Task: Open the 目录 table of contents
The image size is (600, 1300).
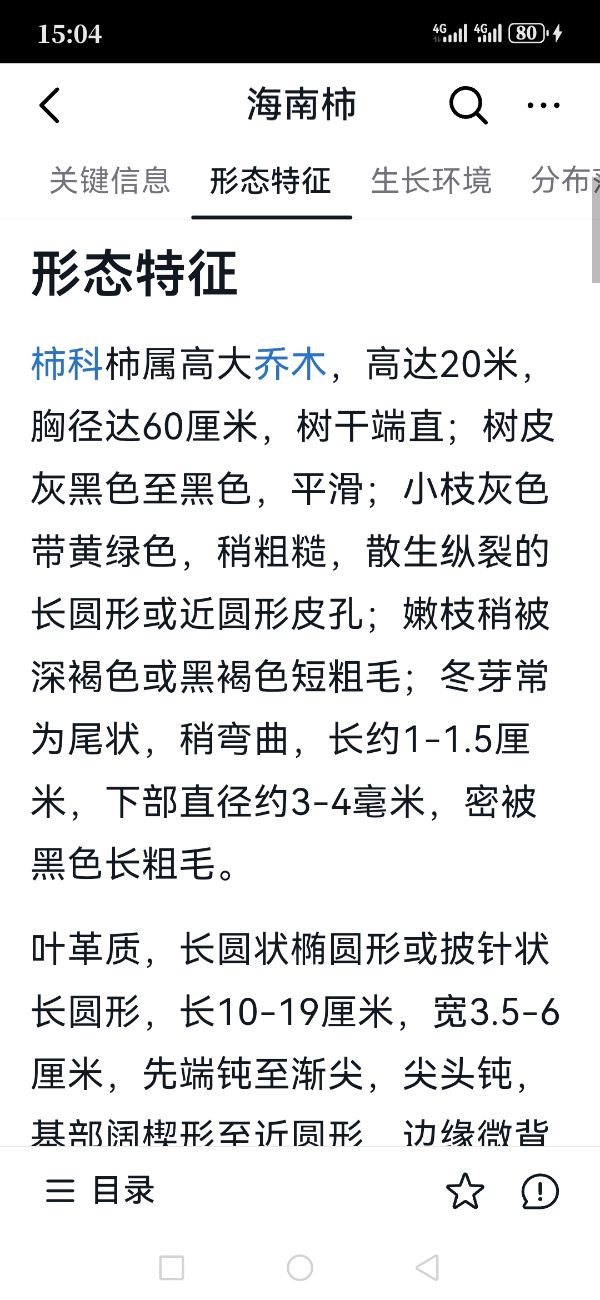Action: 101,1190
